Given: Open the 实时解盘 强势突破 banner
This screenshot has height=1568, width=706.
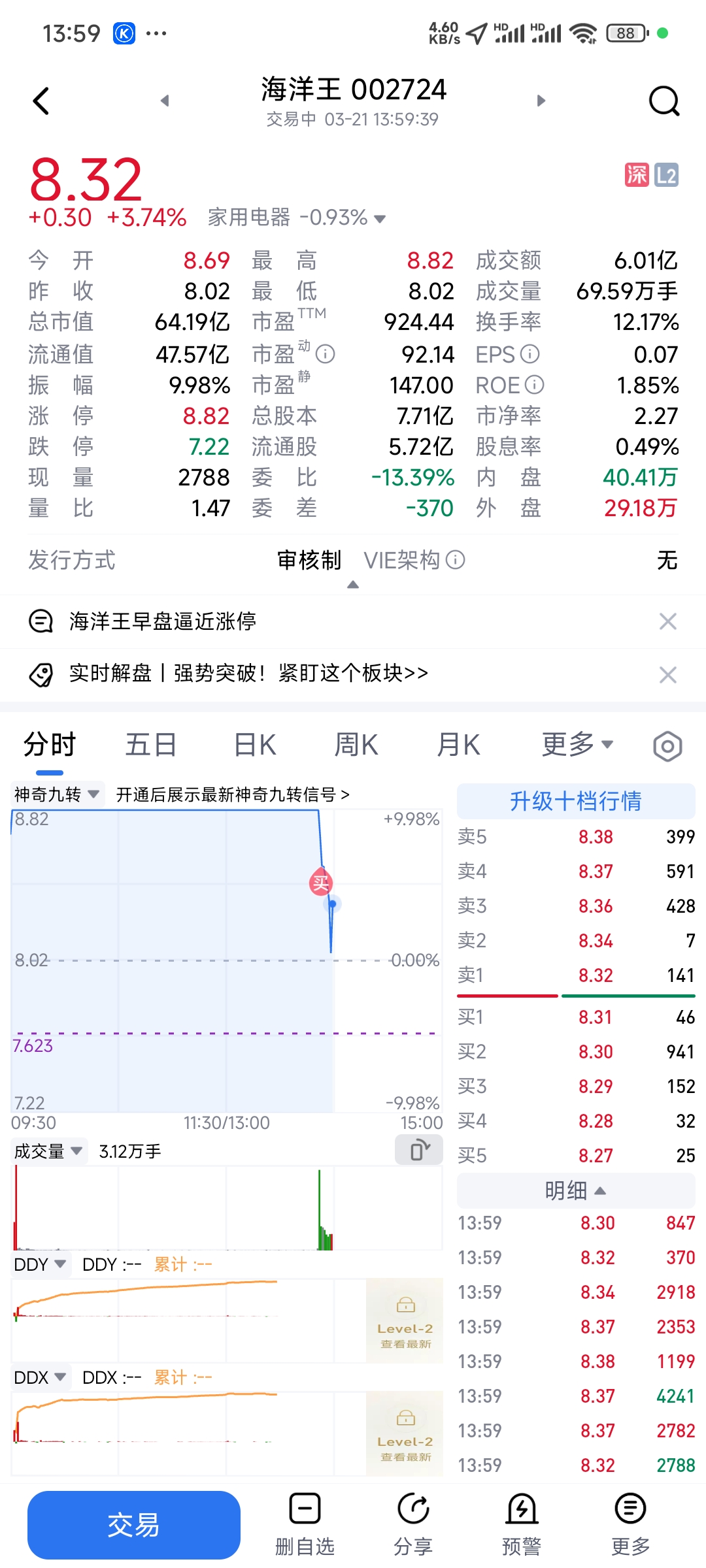Looking at the screenshot, I should point(248,673).
